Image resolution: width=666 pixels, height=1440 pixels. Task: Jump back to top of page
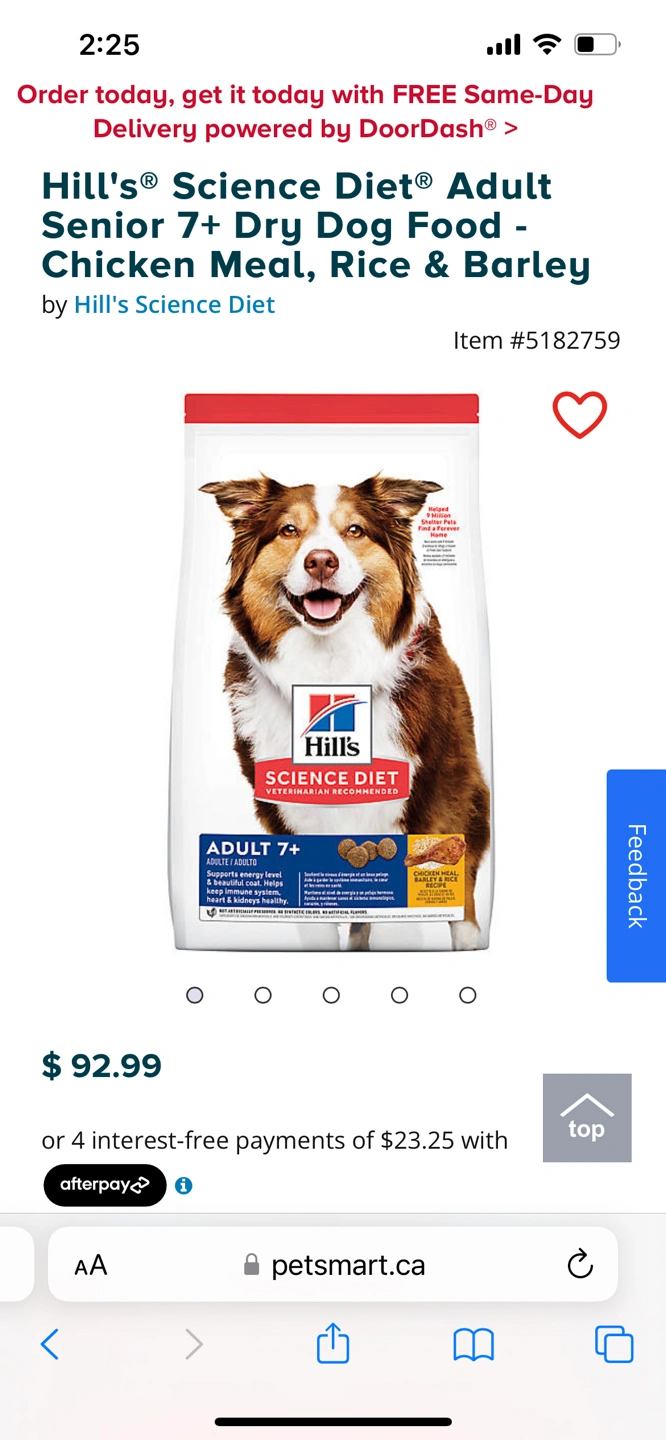[x=587, y=1118]
